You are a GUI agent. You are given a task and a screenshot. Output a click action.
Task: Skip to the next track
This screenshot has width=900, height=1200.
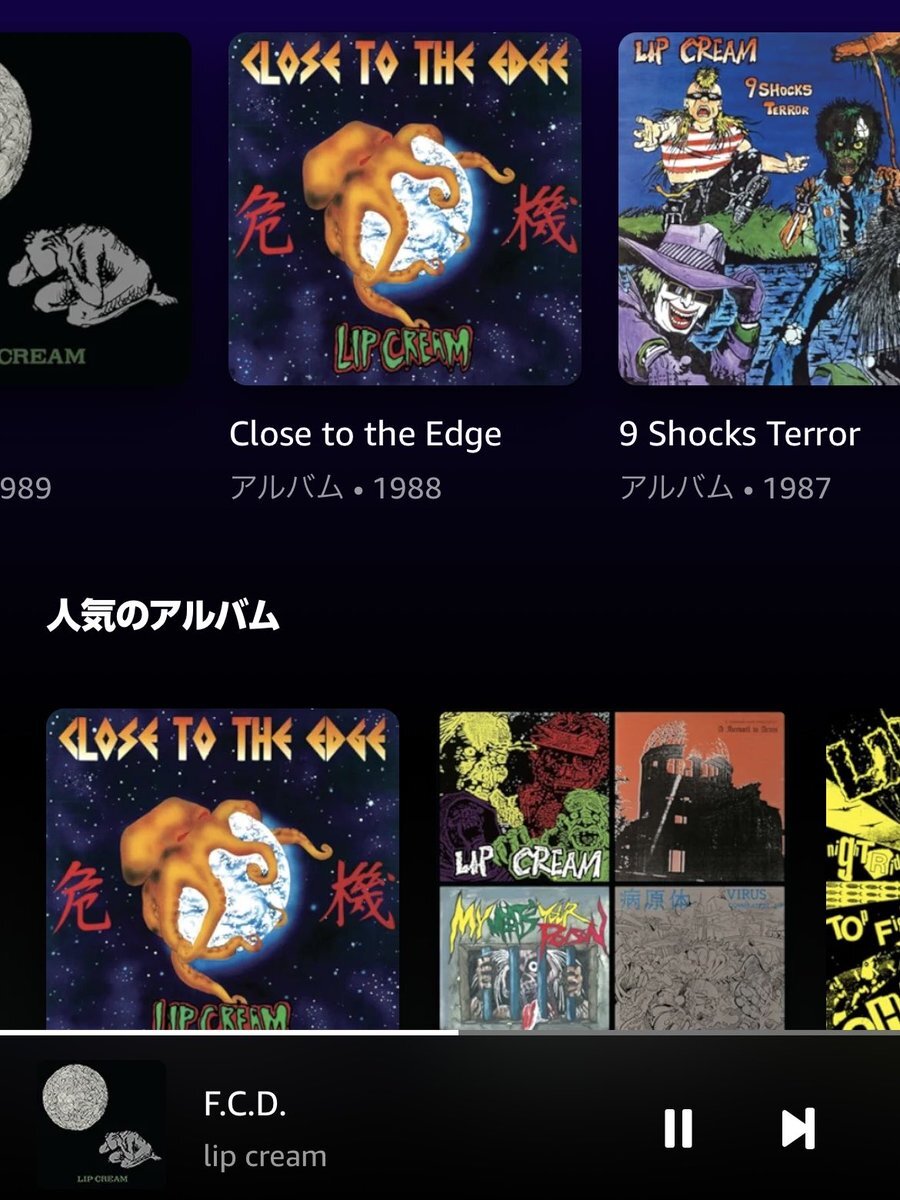tap(798, 1128)
